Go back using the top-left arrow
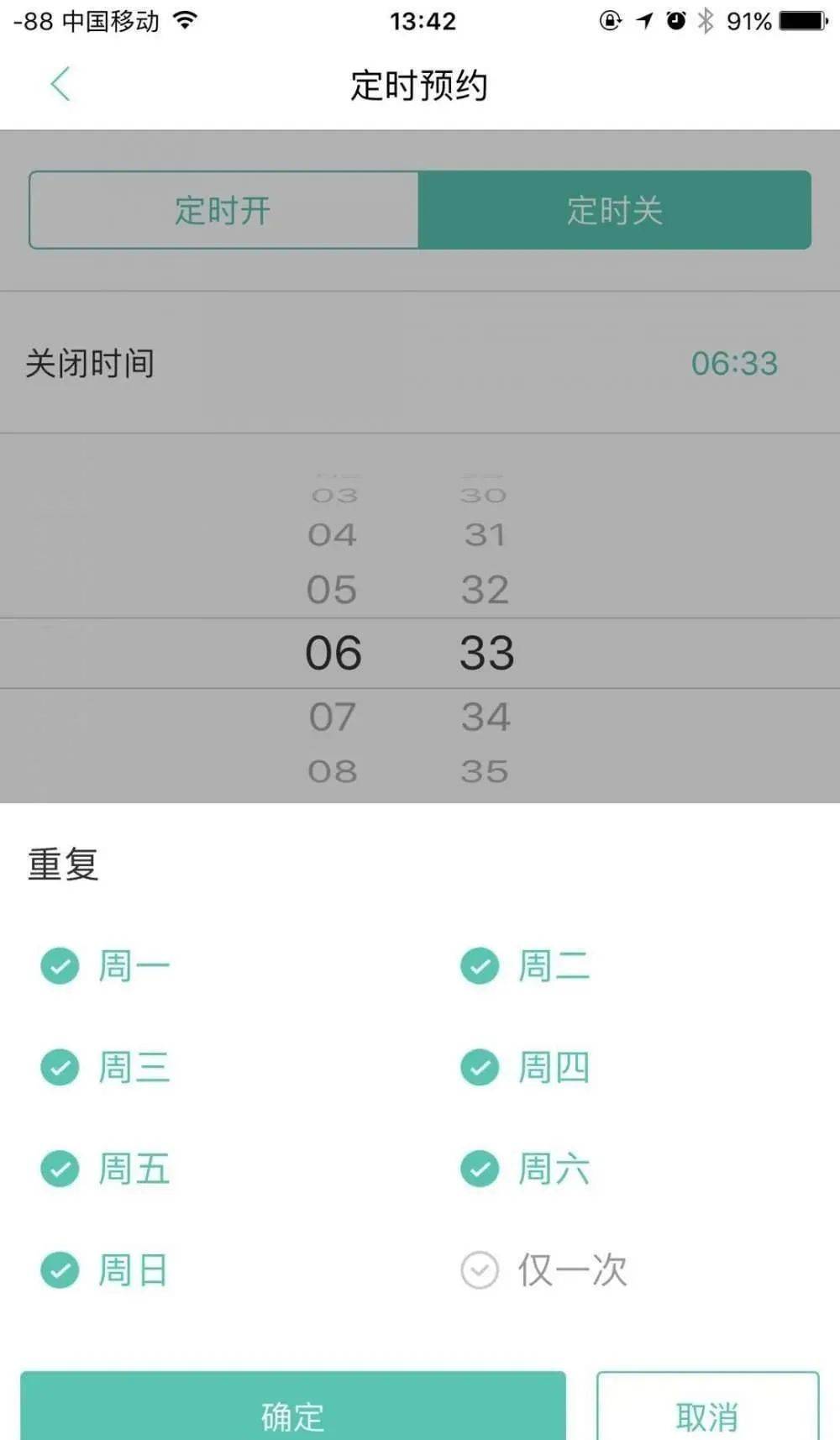The width and height of the screenshot is (840, 1440). click(x=60, y=84)
